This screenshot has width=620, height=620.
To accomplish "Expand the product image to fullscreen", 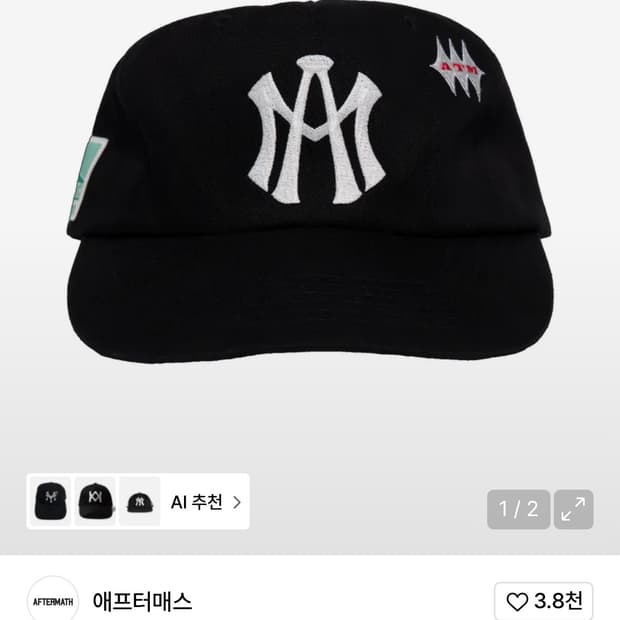I will [x=573, y=509].
